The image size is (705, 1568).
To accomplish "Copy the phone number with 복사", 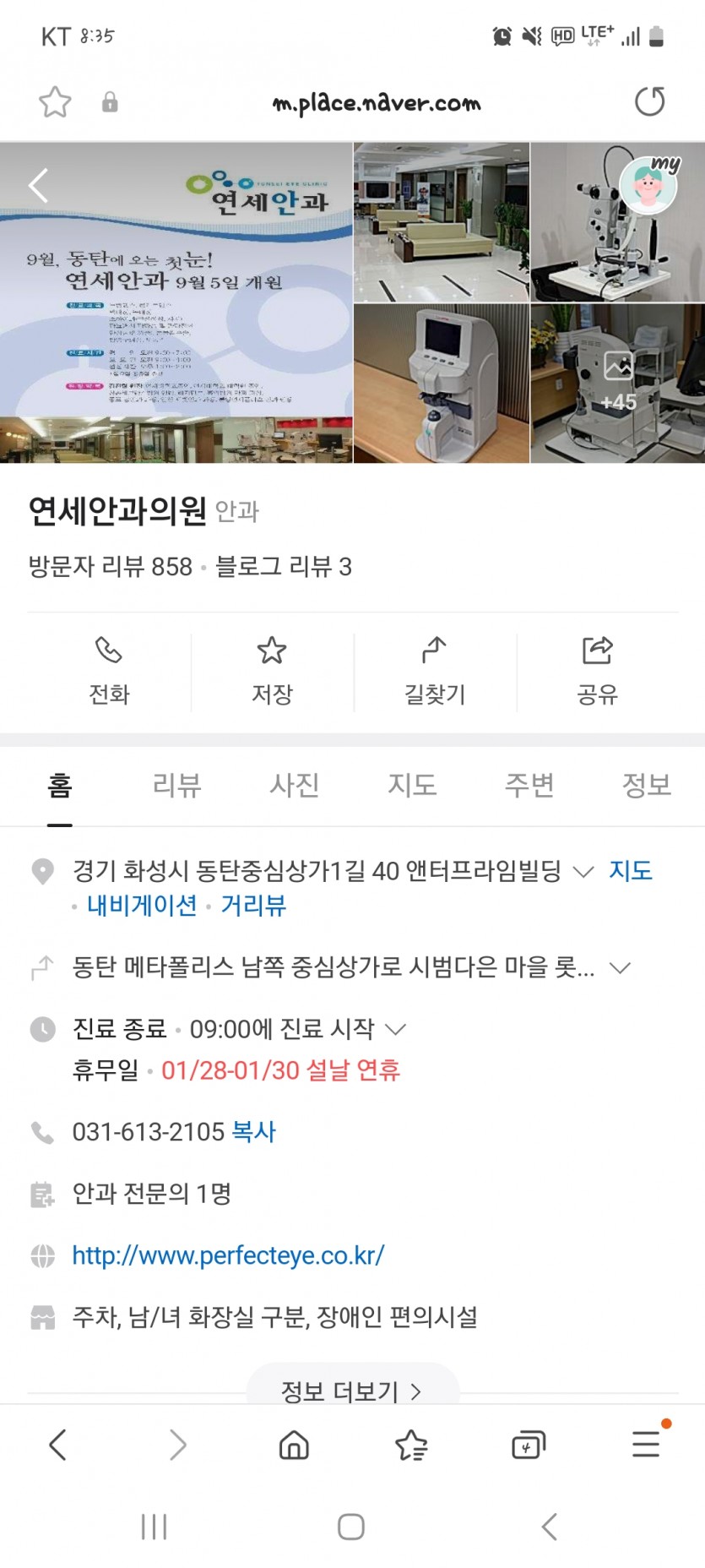I will pyautogui.click(x=253, y=1132).
